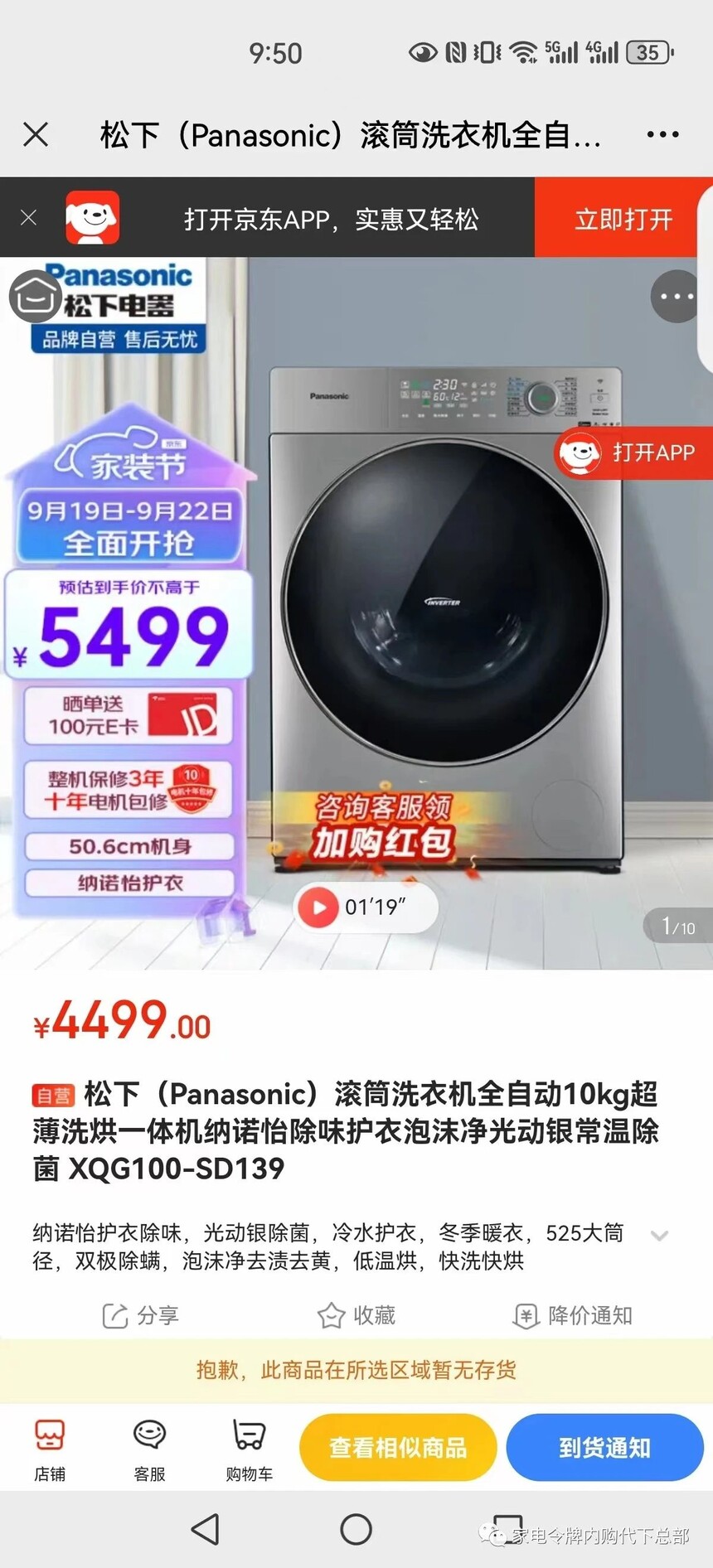Tap 立即打开 to open JD app

pos(623,220)
